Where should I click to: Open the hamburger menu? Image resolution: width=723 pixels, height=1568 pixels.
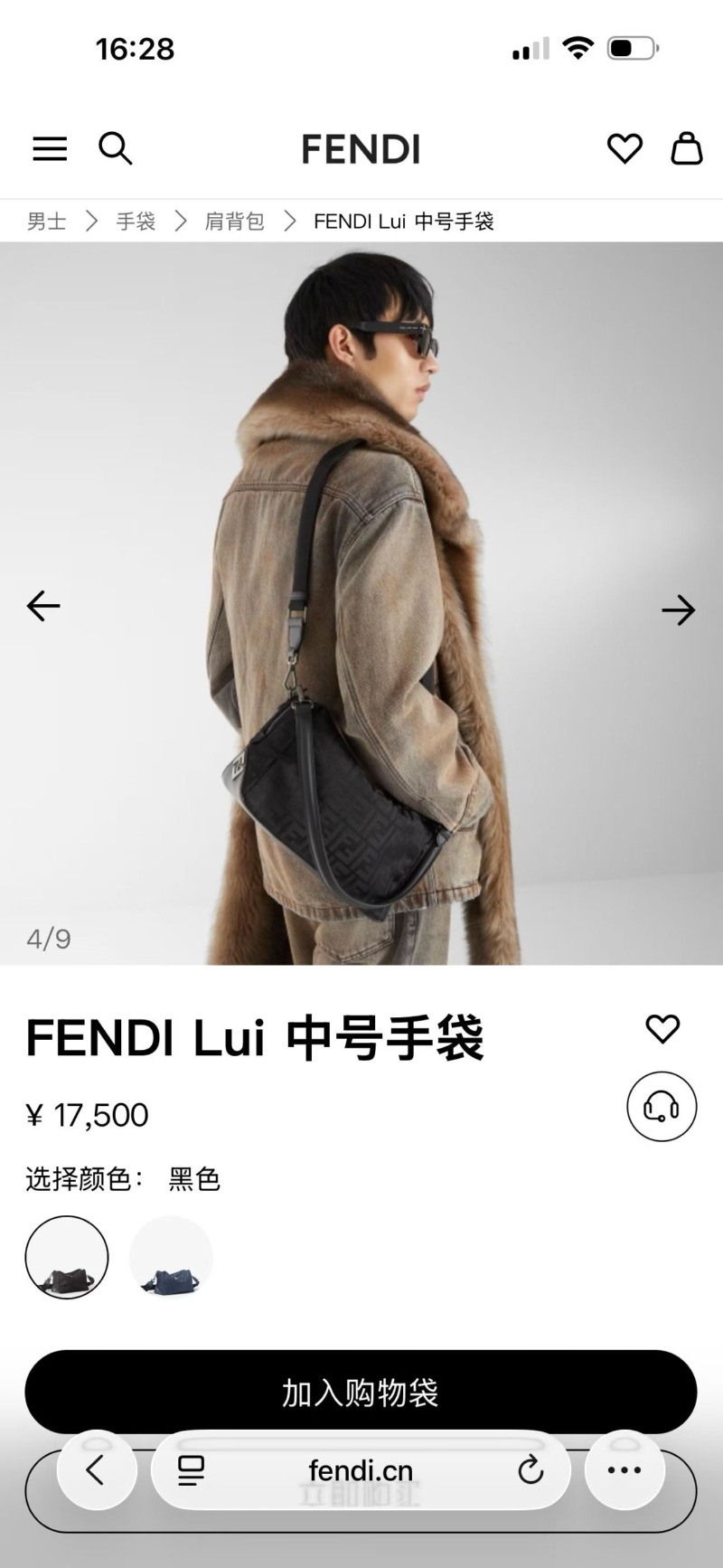[x=50, y=148]
